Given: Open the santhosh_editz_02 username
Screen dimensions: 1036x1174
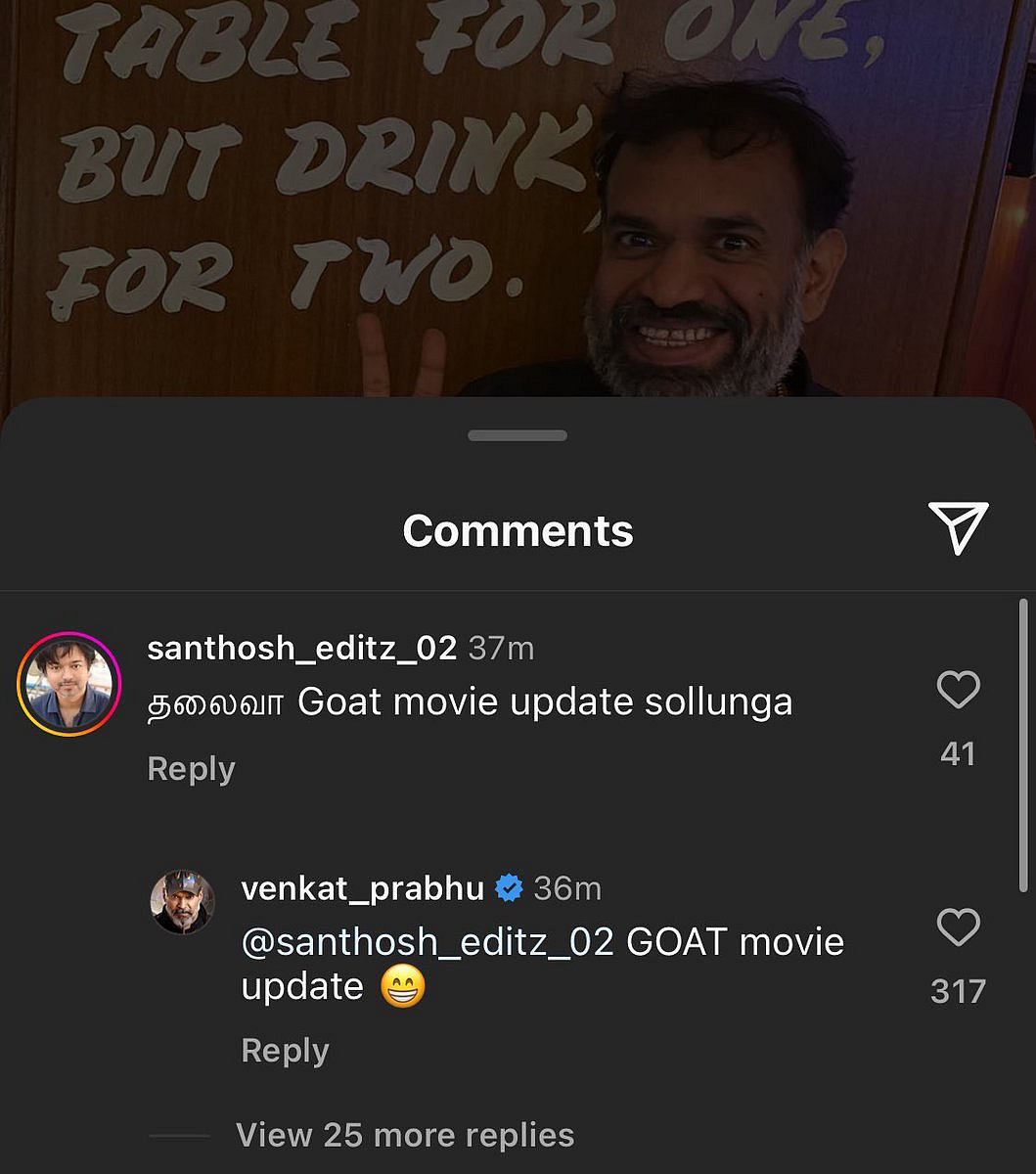Looking at the screenshot, I should coord(301,648).
